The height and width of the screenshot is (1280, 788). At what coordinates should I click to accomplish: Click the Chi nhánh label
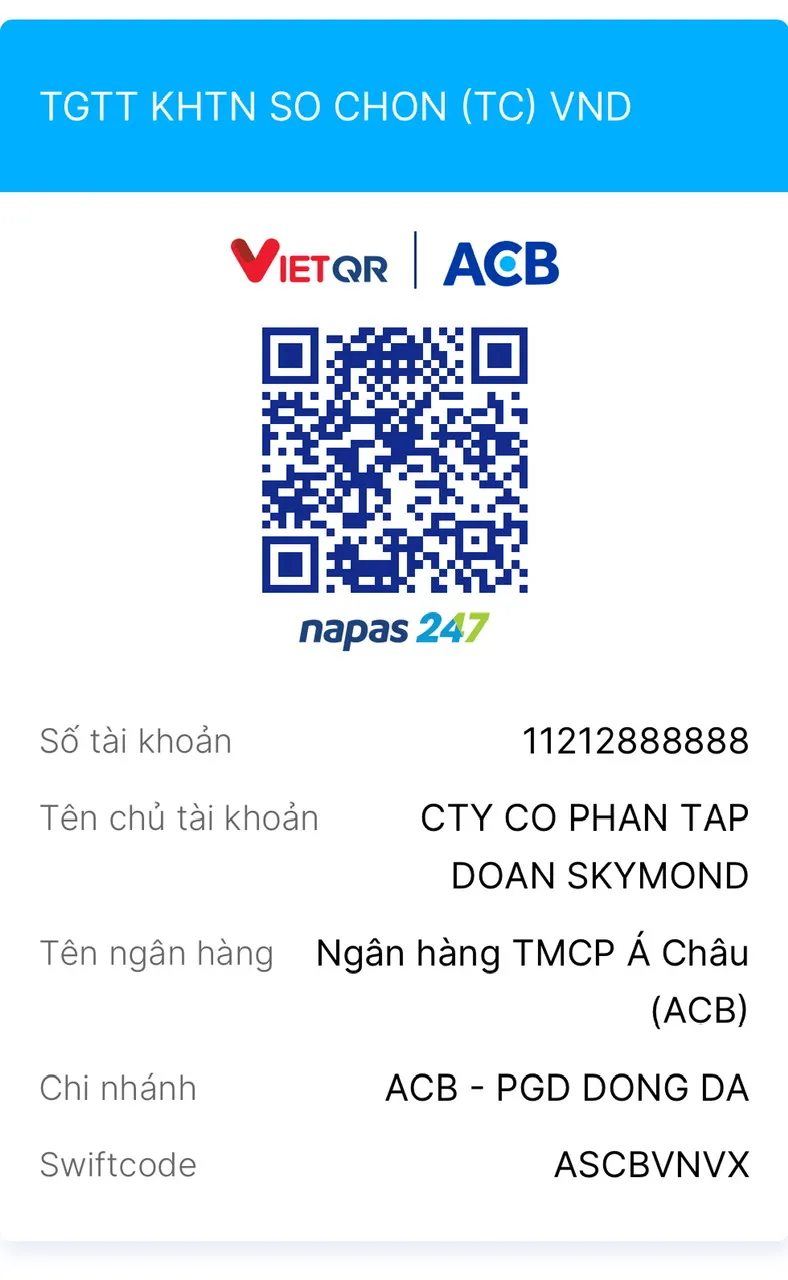tap(117, 1088)
